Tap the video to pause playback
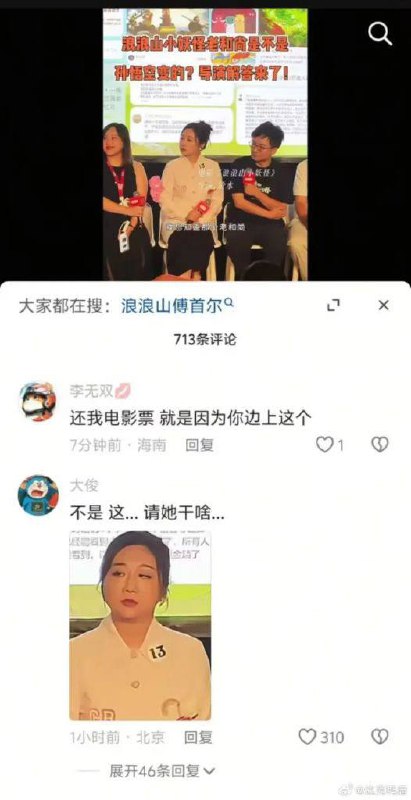The width and height of the screenshot is (411, 800). tap(205, 144)
